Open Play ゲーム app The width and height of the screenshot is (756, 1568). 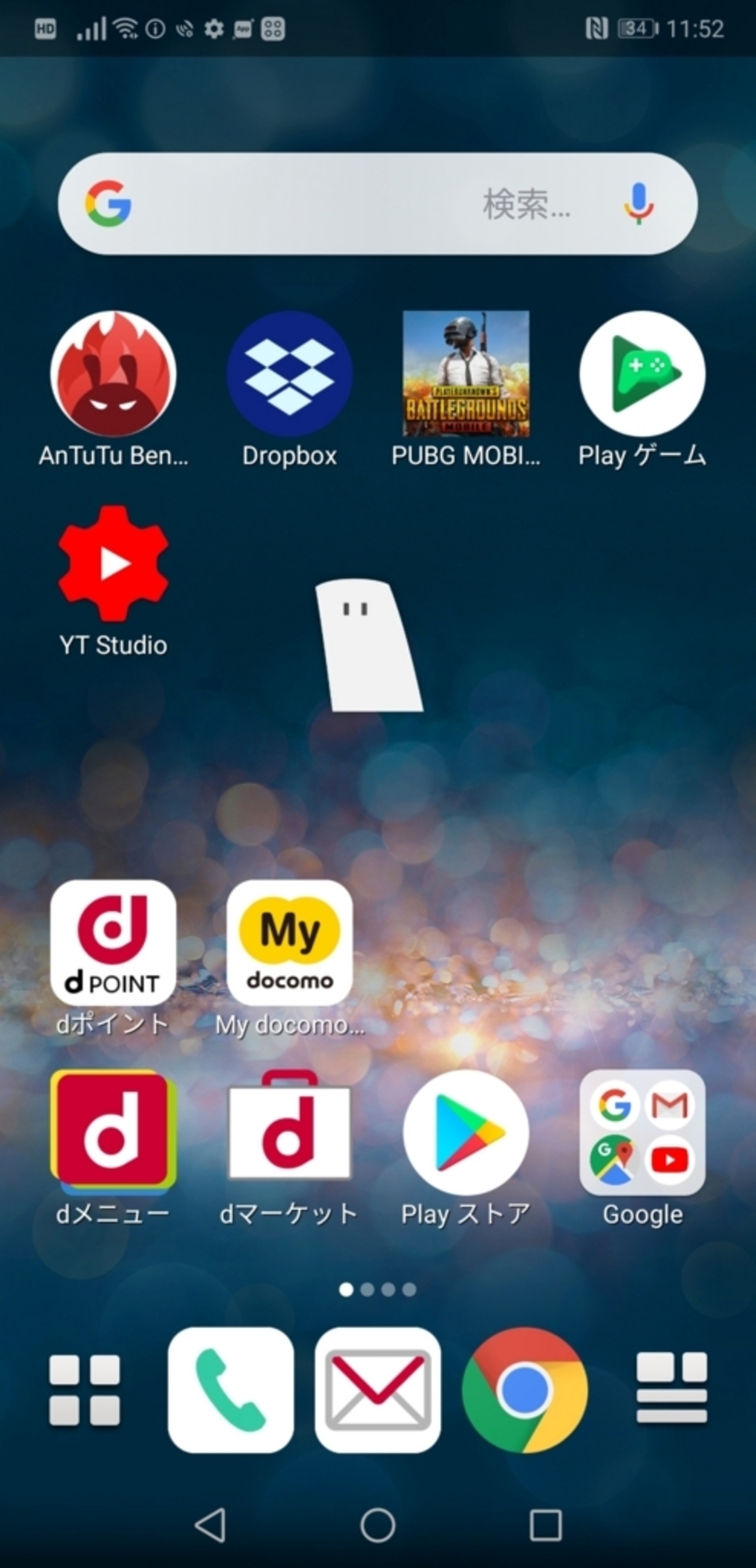coord(642,374)
